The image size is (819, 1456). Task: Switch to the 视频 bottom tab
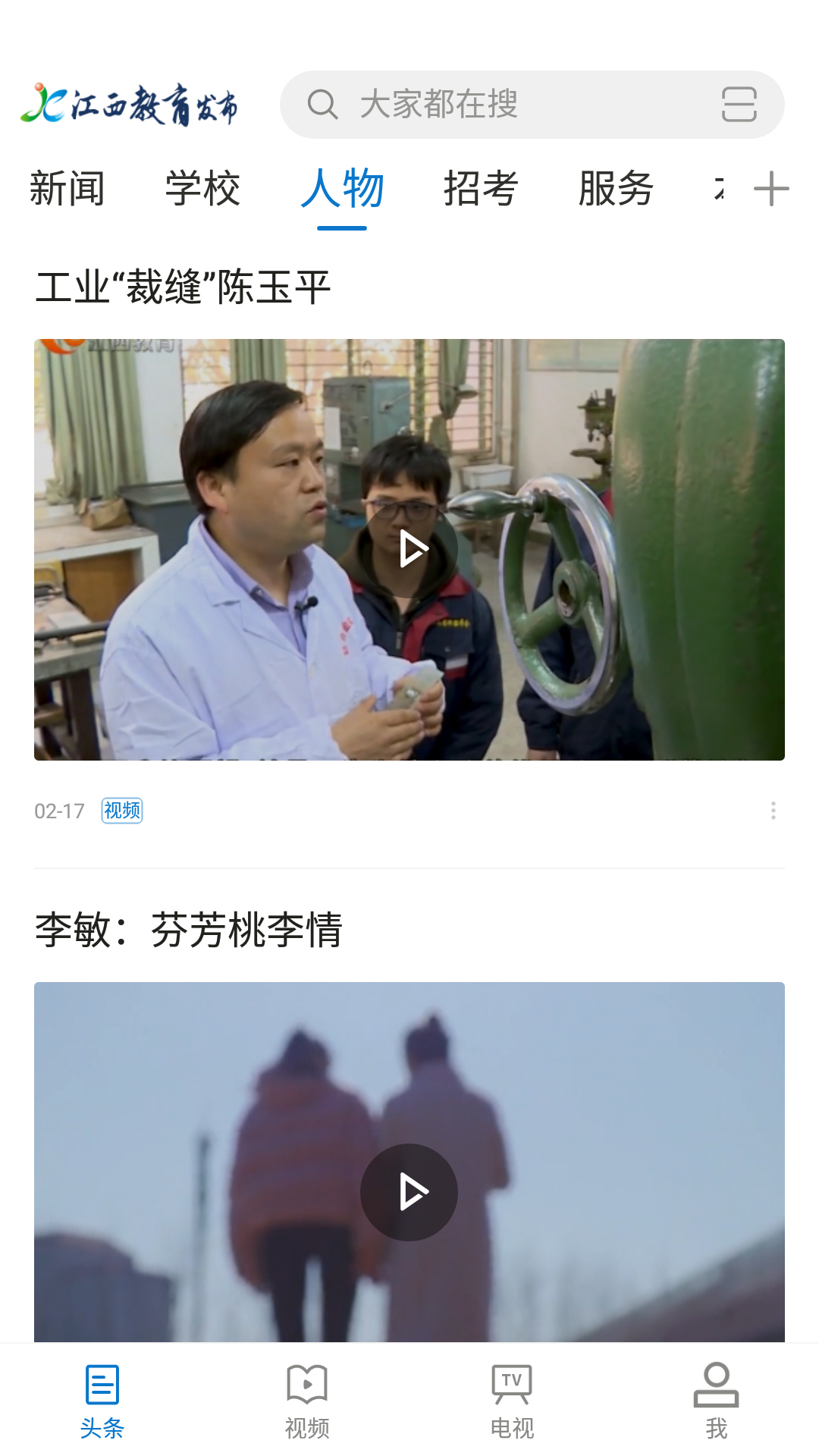pyautogui.click(x=307, y=1401)
